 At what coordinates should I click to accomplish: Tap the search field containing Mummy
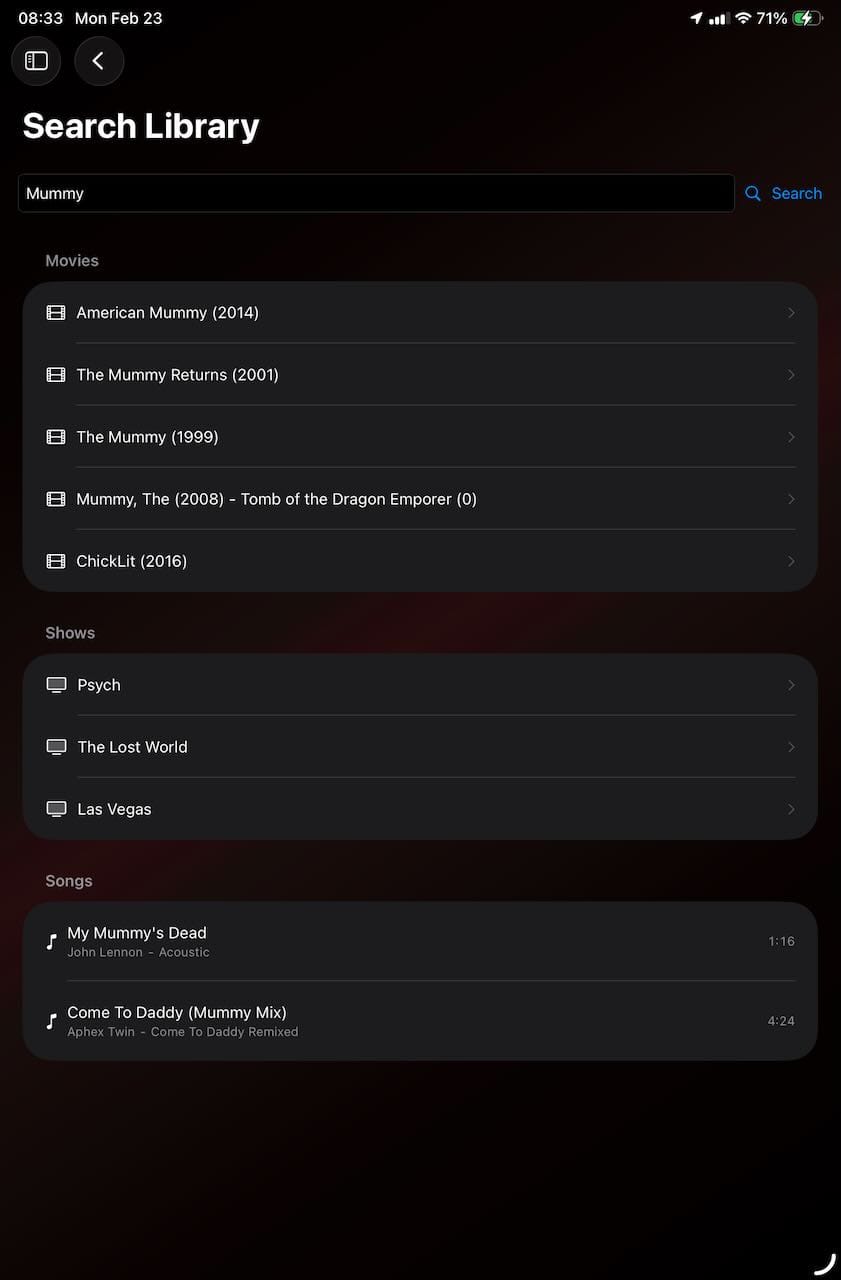(375, 193)
